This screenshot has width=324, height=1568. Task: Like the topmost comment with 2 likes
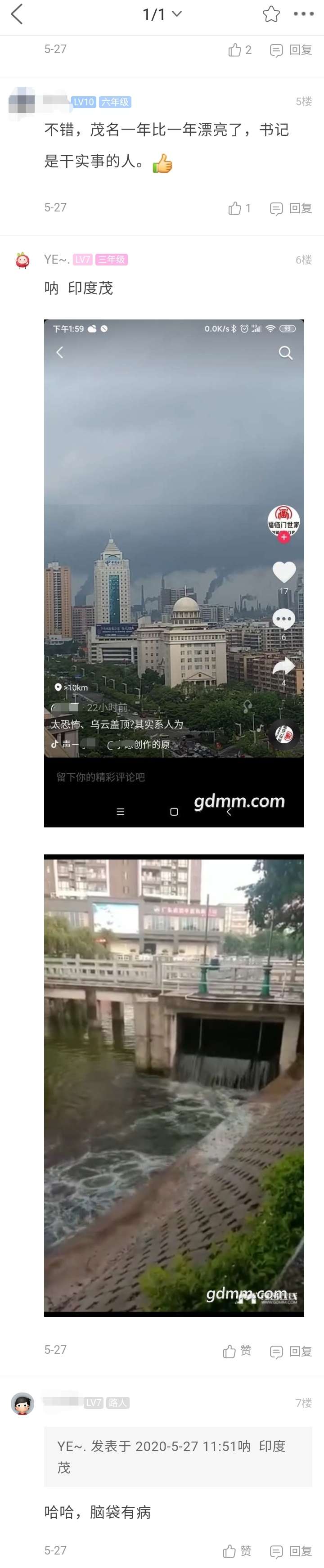point(239,50)
